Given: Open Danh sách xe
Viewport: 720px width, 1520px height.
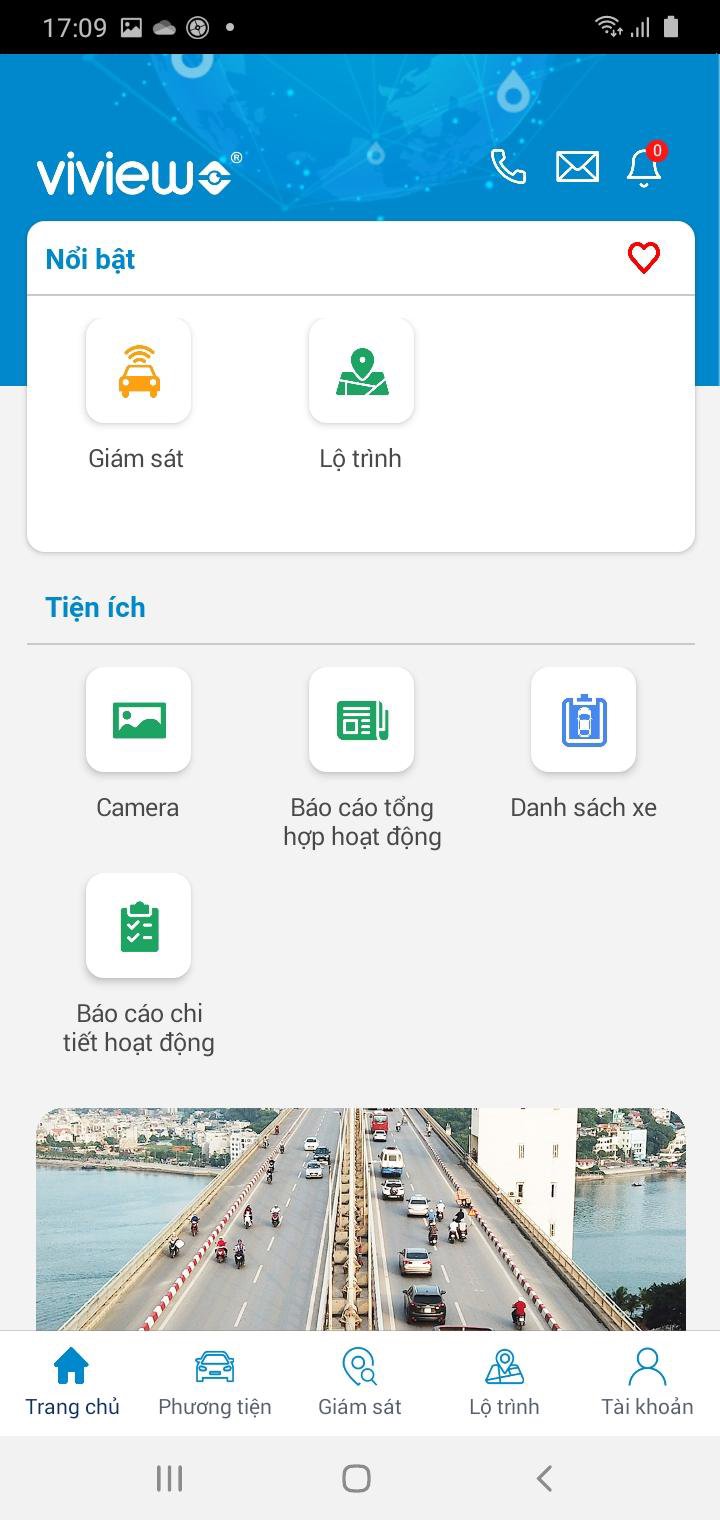Looking at the screenshot, I should click(583, 720).
